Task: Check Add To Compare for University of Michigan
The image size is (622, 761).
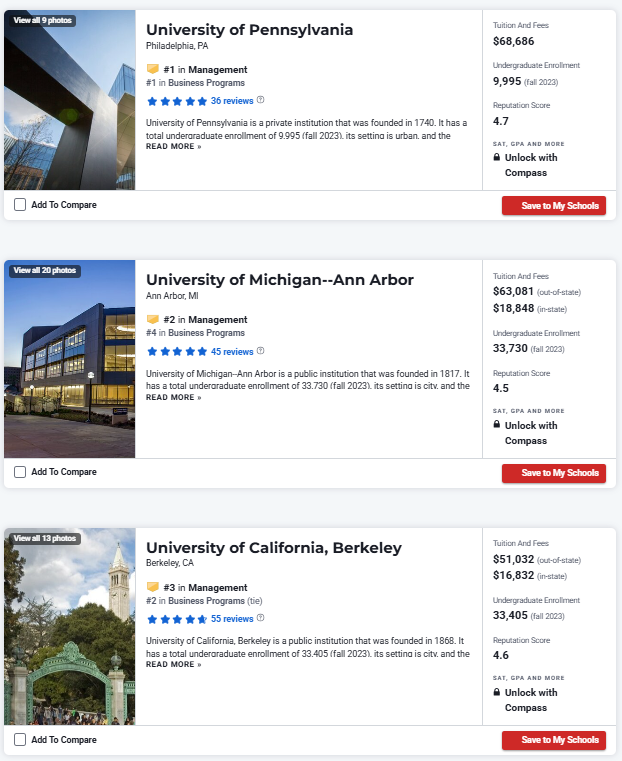Action: coord(20,472)
